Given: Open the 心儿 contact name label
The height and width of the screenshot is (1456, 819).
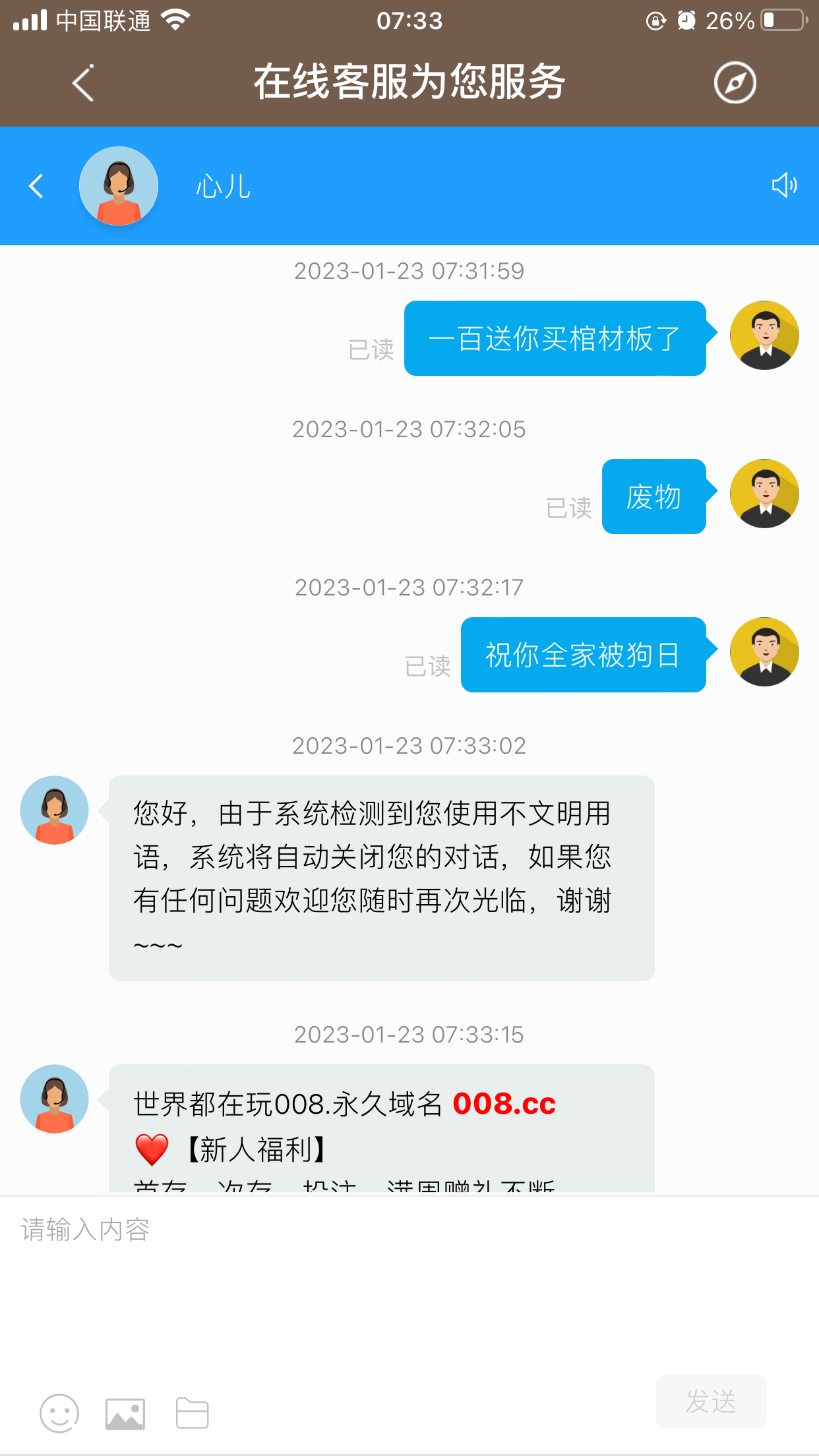Looking at the screenshot, I should (223, 185).
